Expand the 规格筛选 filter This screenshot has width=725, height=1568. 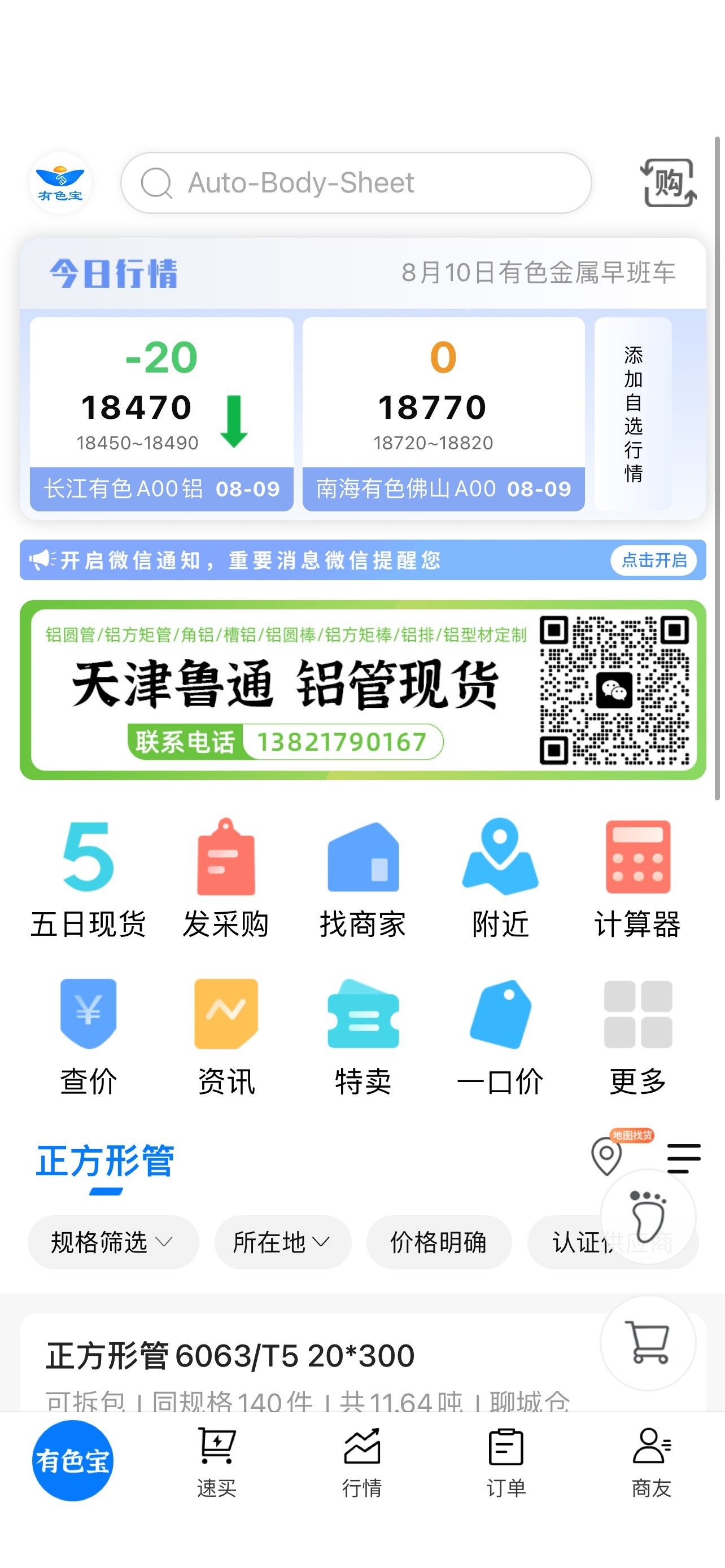click(112, 1242)
